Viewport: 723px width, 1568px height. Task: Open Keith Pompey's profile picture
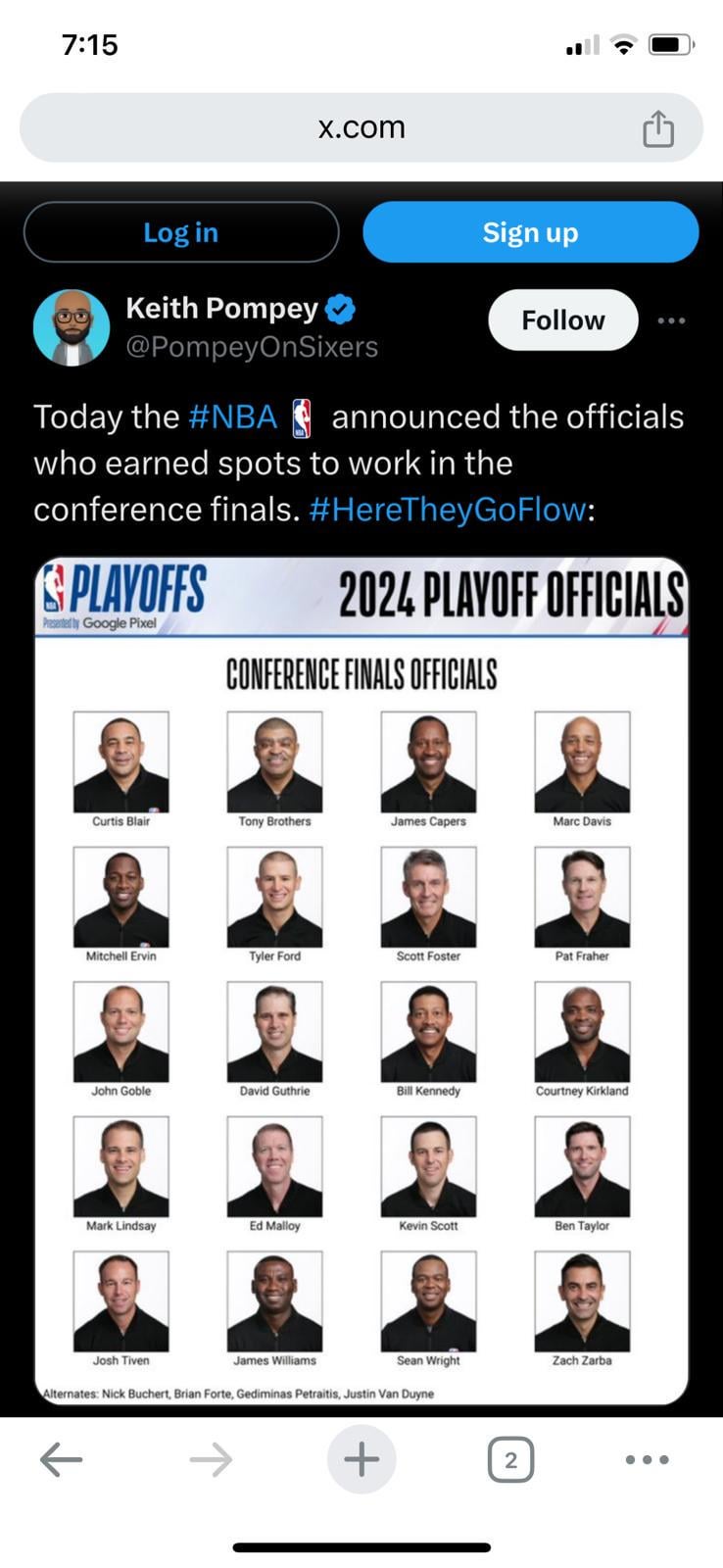point(72,327)
